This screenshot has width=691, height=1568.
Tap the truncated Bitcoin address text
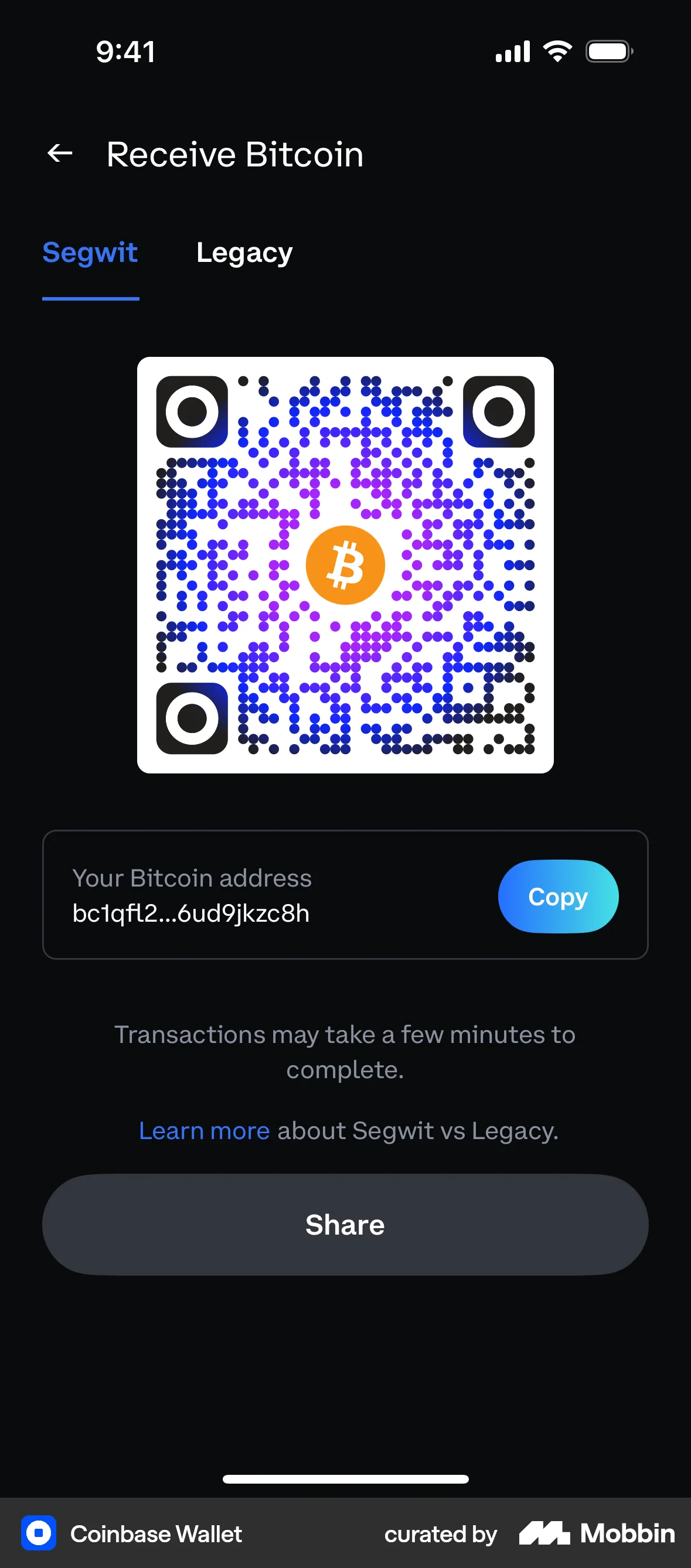190,913
